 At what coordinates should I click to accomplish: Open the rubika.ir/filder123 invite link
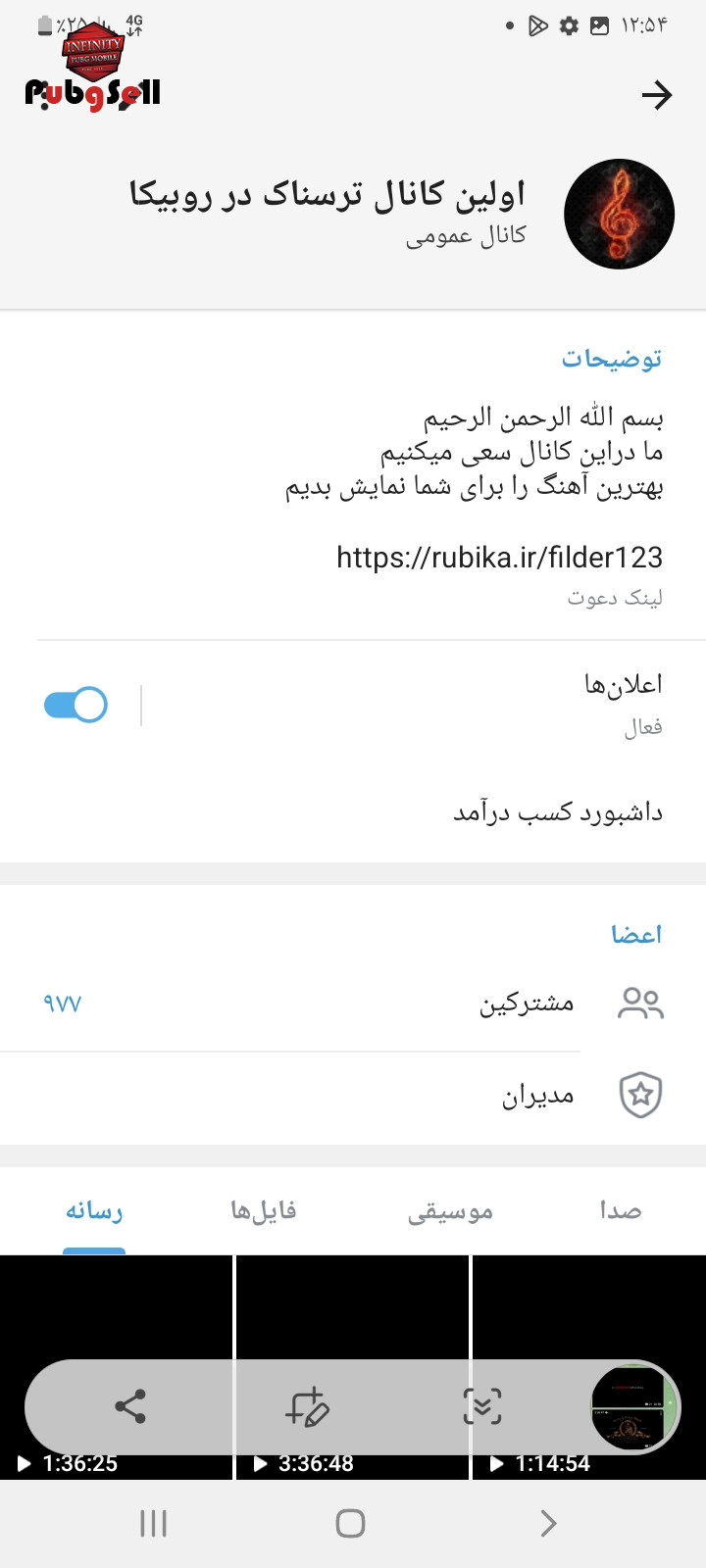pyautogui.click(x=499, y=558)
